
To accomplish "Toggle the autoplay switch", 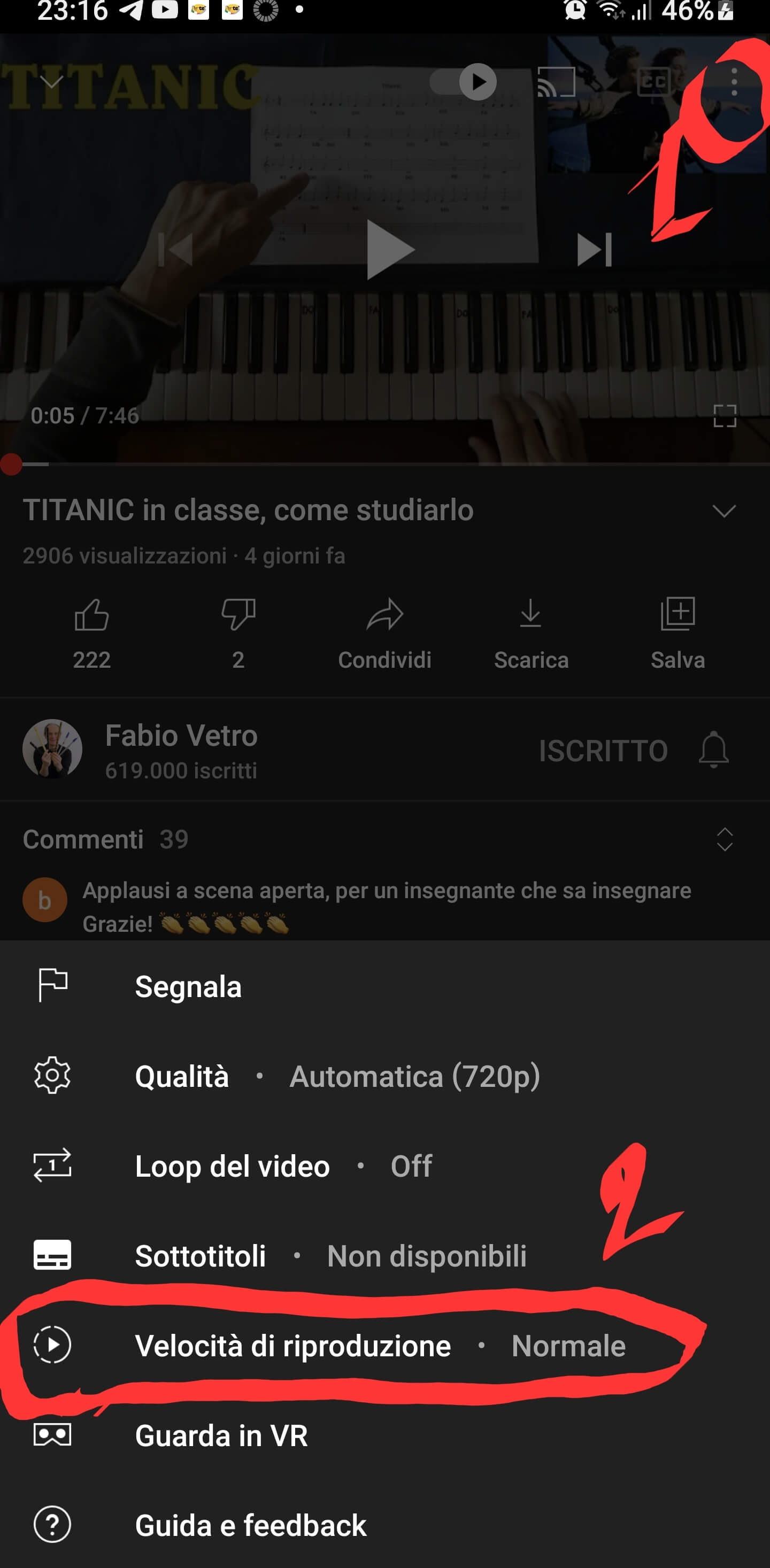I will (464, 82).
